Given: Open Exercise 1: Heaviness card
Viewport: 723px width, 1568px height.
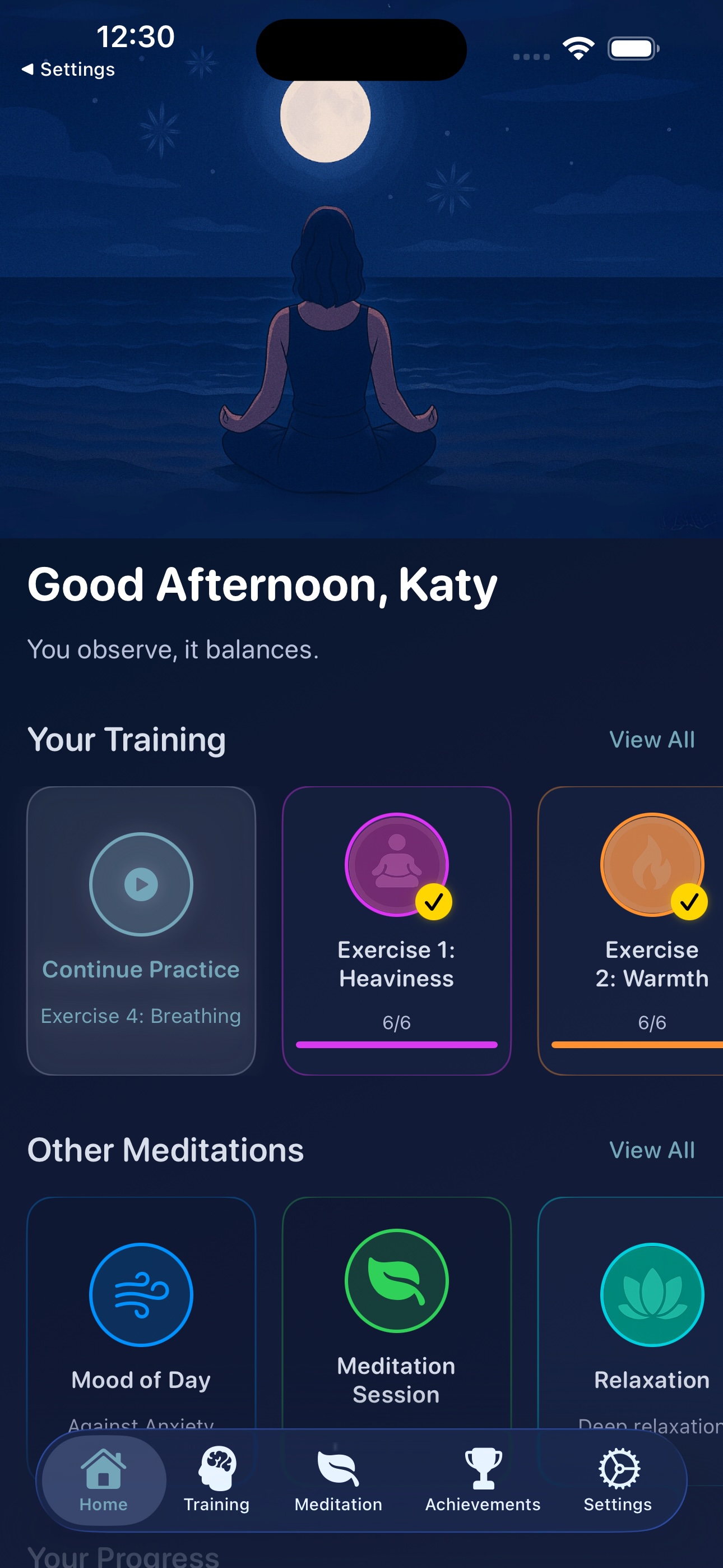Looking at the screenshot, I should 396,929.
